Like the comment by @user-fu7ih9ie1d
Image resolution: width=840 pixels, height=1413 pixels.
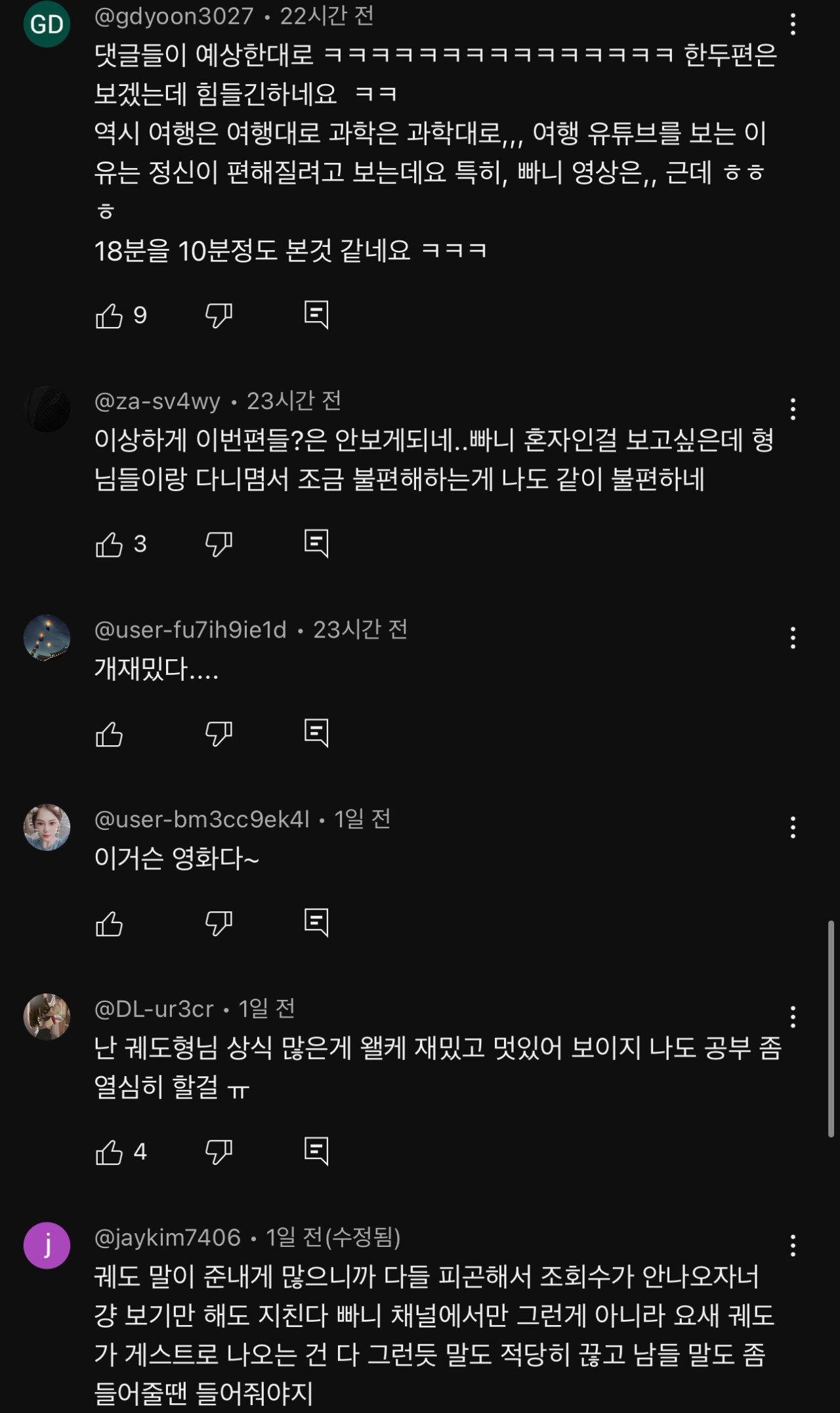pos(109,734)
